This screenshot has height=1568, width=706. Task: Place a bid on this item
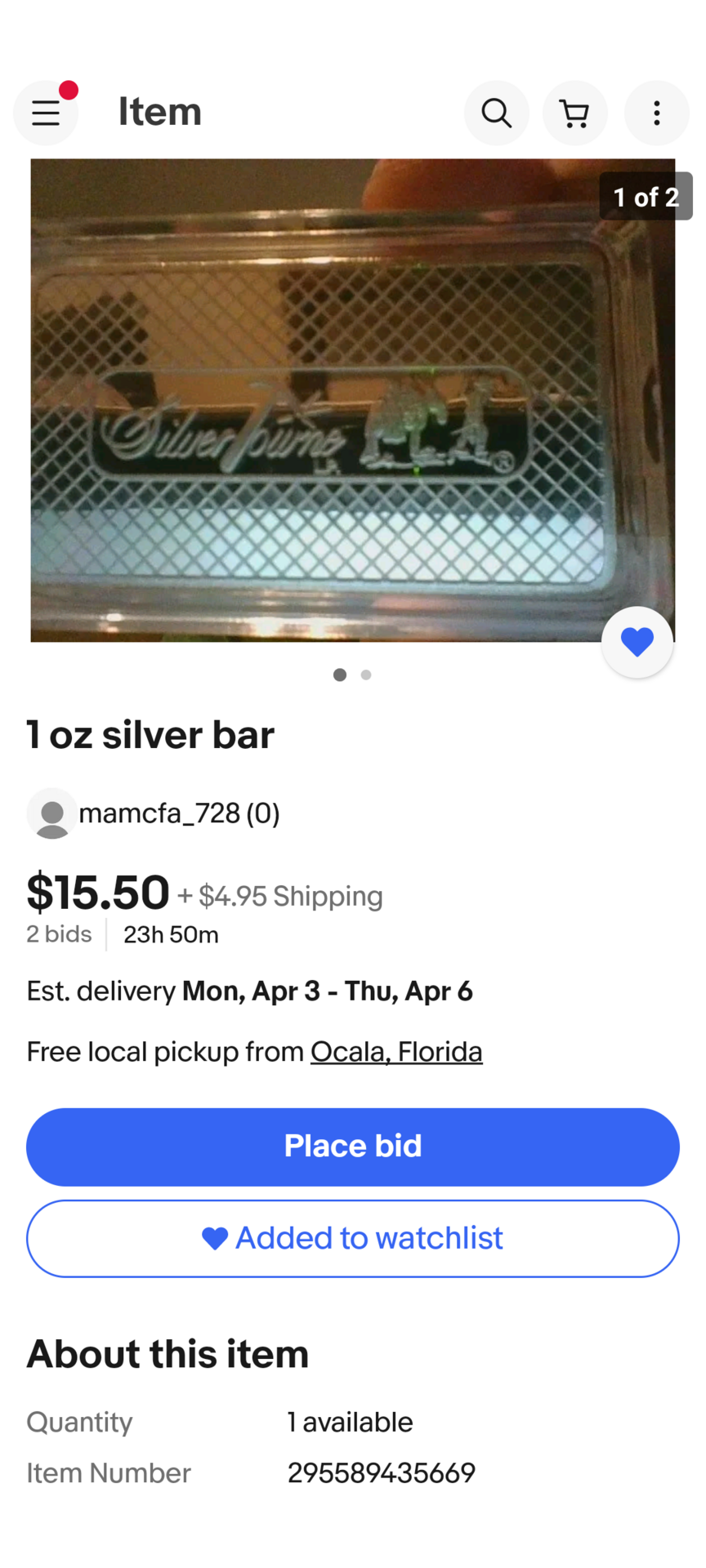[x=353, y=1147]
